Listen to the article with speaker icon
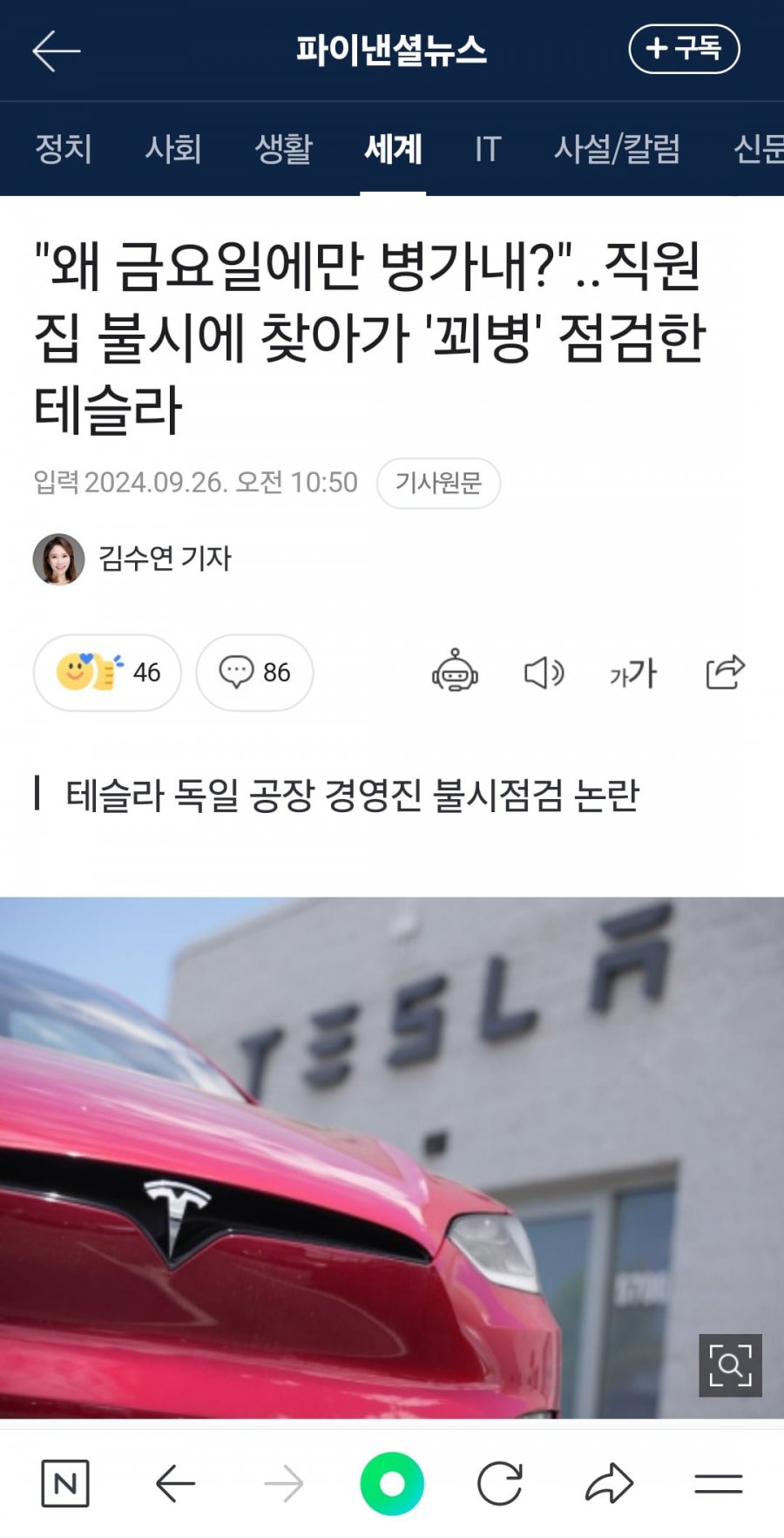The height and width of the screenshot is (1538, 784). 544,673
